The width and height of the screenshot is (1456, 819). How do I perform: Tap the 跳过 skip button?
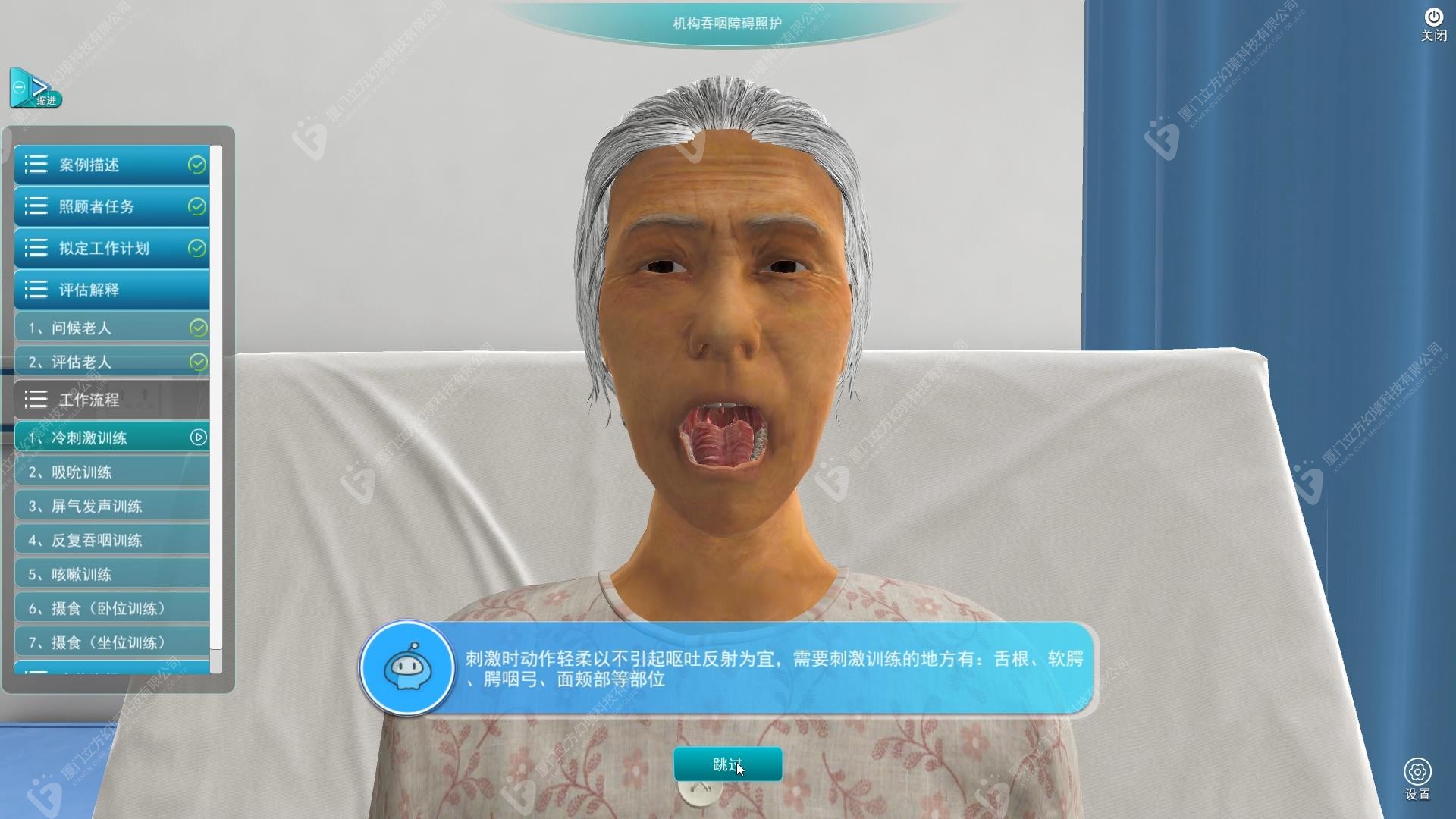[727, 764]
